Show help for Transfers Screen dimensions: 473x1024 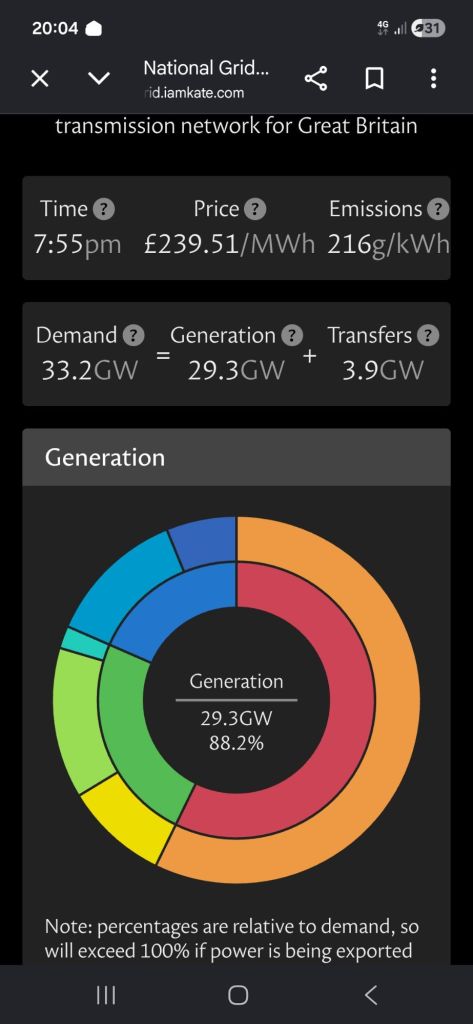pos(428,336)
